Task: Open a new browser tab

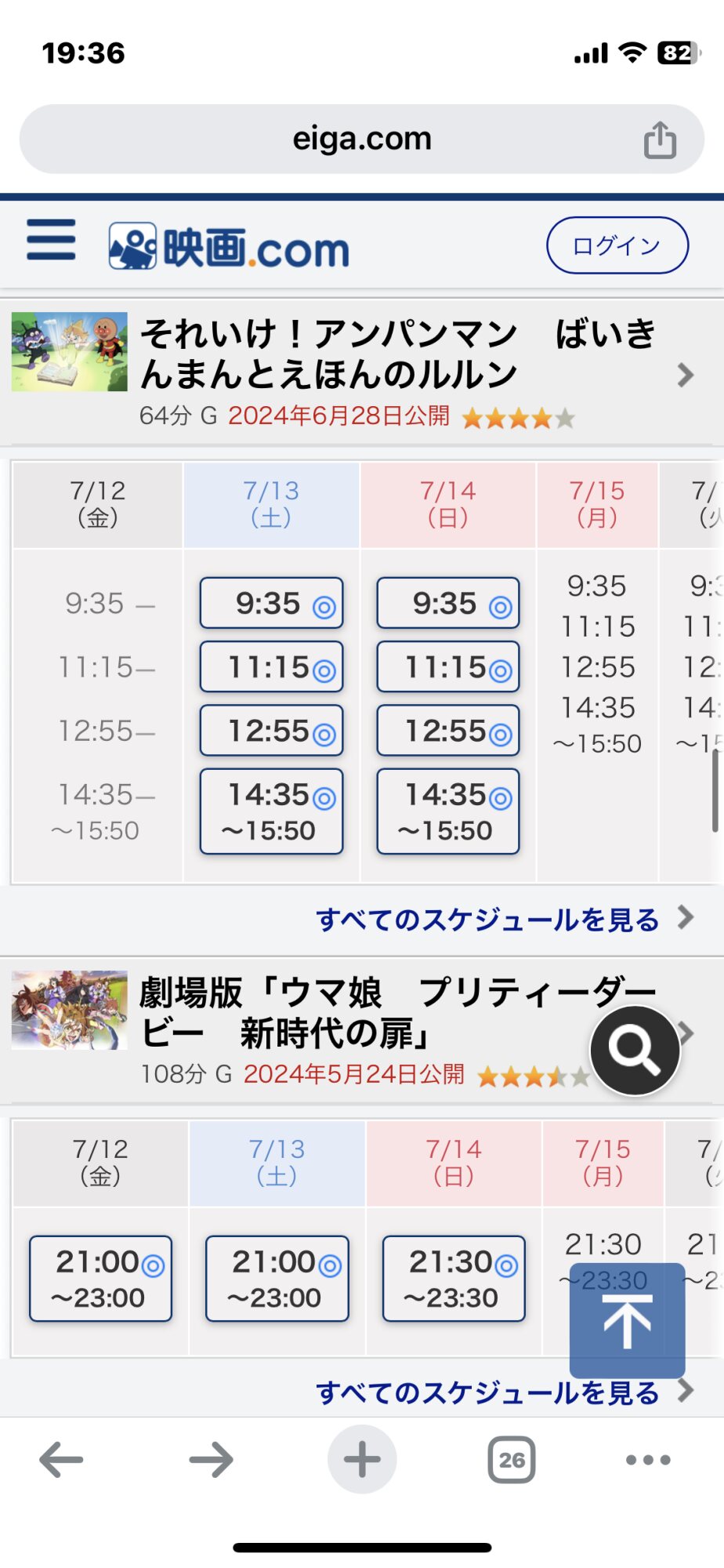Action: coord(362,1460)
